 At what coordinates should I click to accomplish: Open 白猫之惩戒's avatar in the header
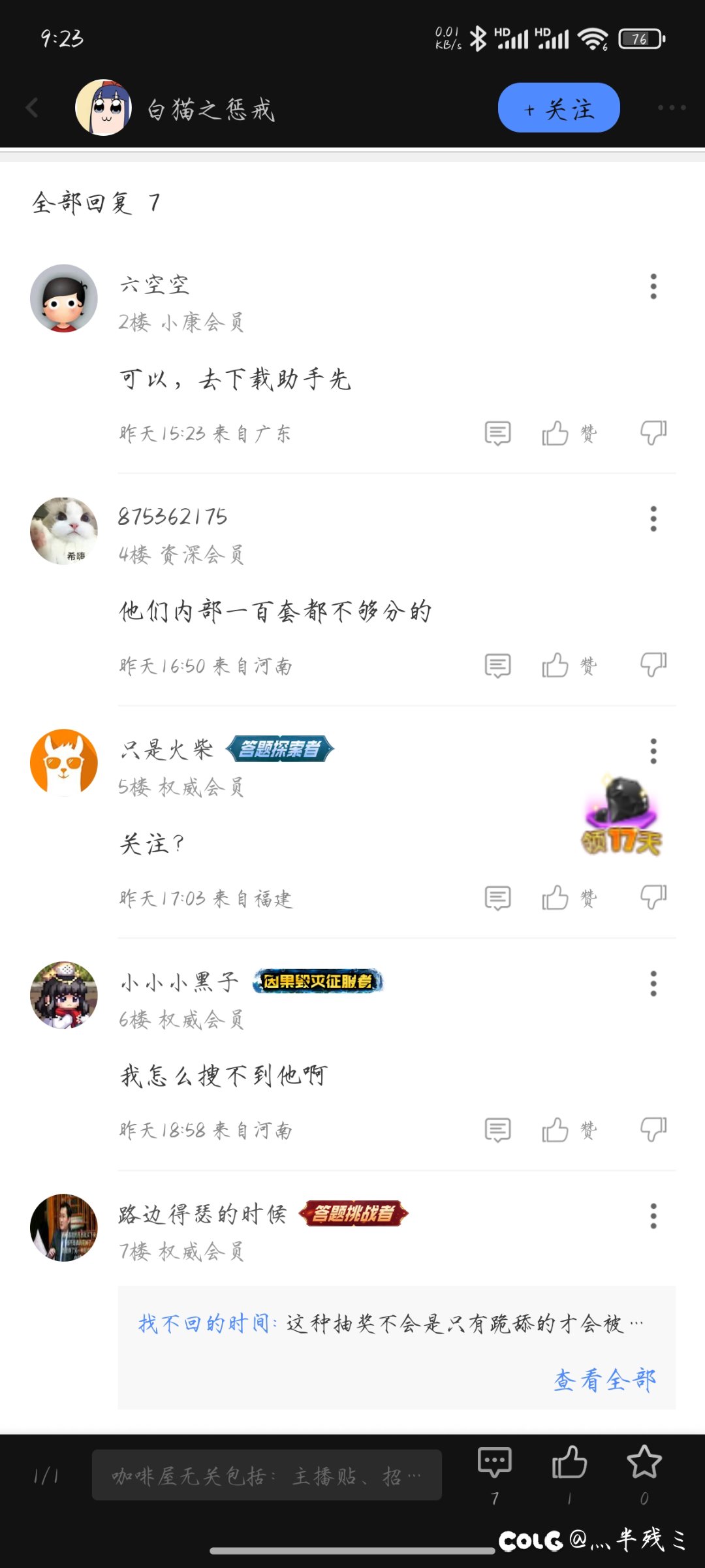[x=103, y=108]
